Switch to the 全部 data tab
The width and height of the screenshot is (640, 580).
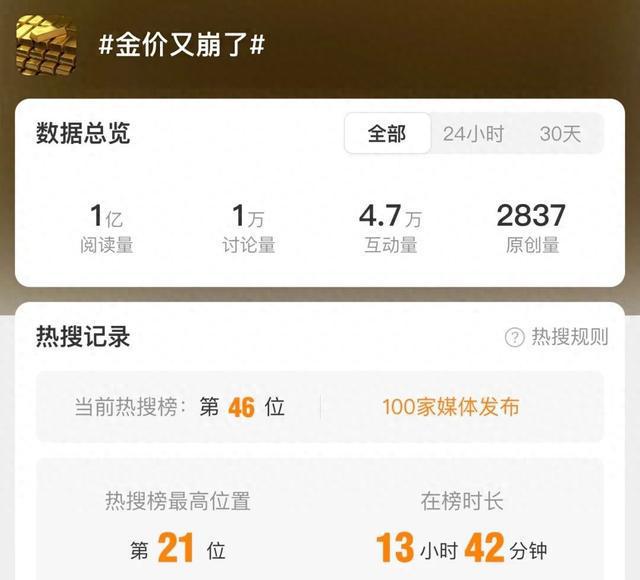click(387, 134)
